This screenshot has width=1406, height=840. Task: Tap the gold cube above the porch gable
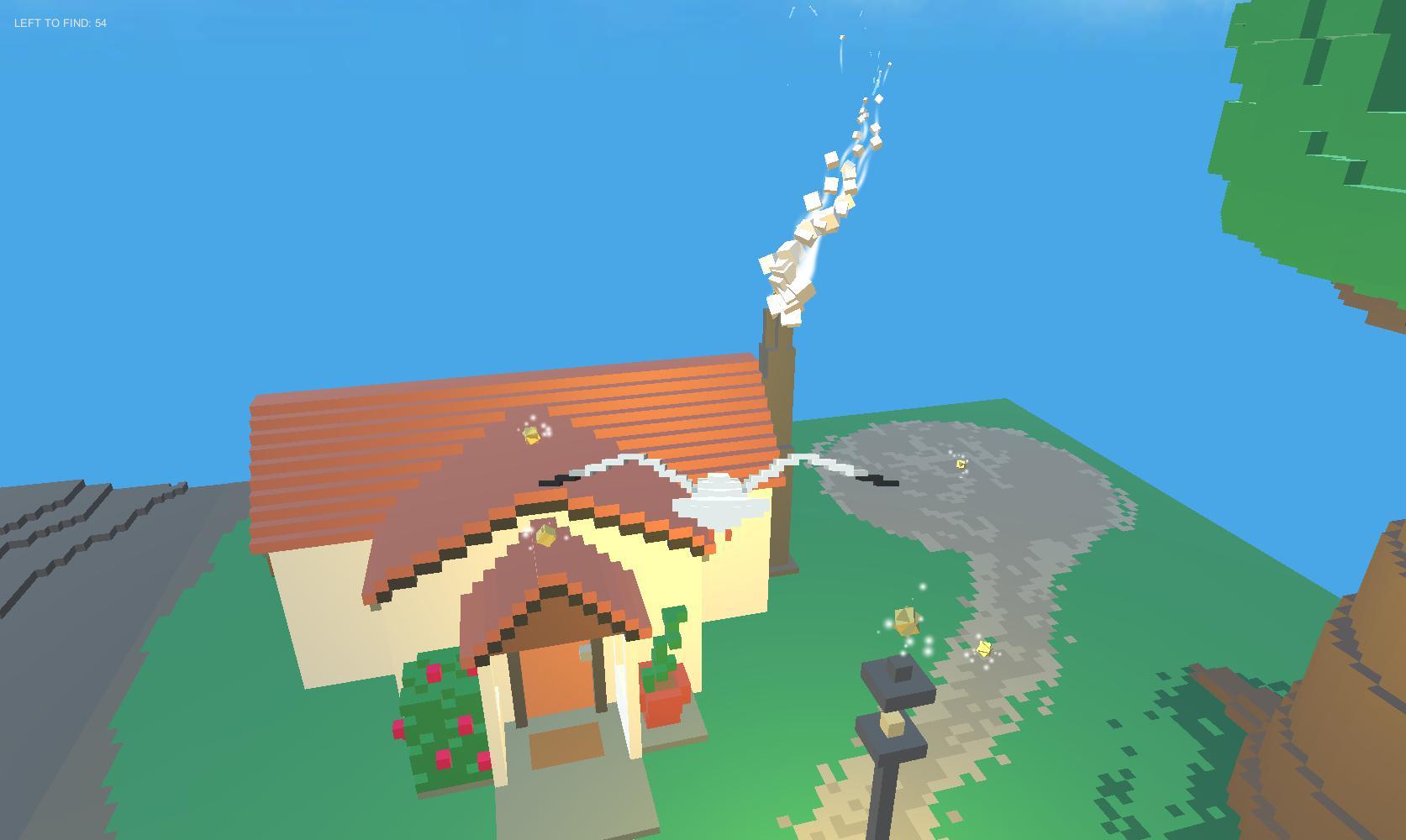click(545, 535)
